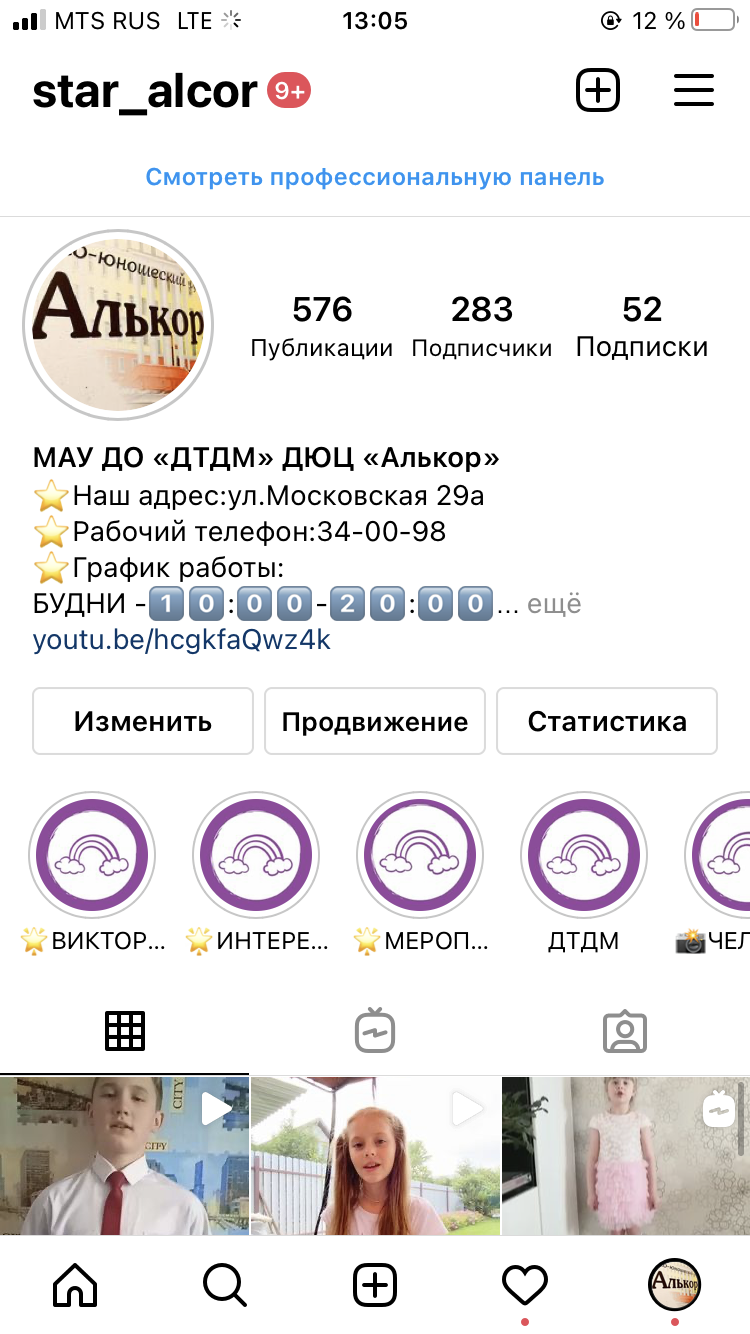
Task: Open the youtu.be/hcgkfaQwz4k link
Action: [182, 640]
